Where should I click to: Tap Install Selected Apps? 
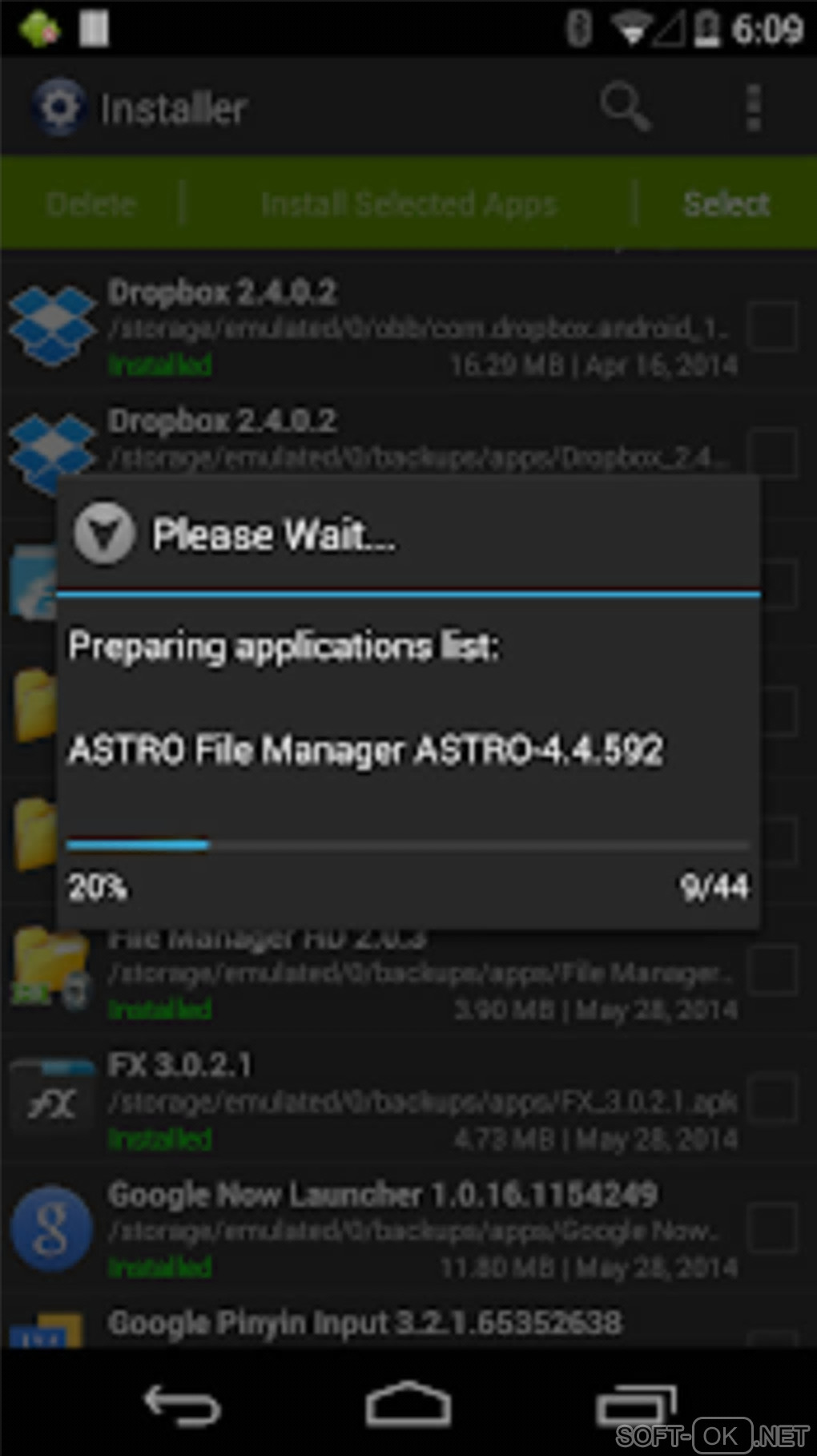(x=408, y=204)
